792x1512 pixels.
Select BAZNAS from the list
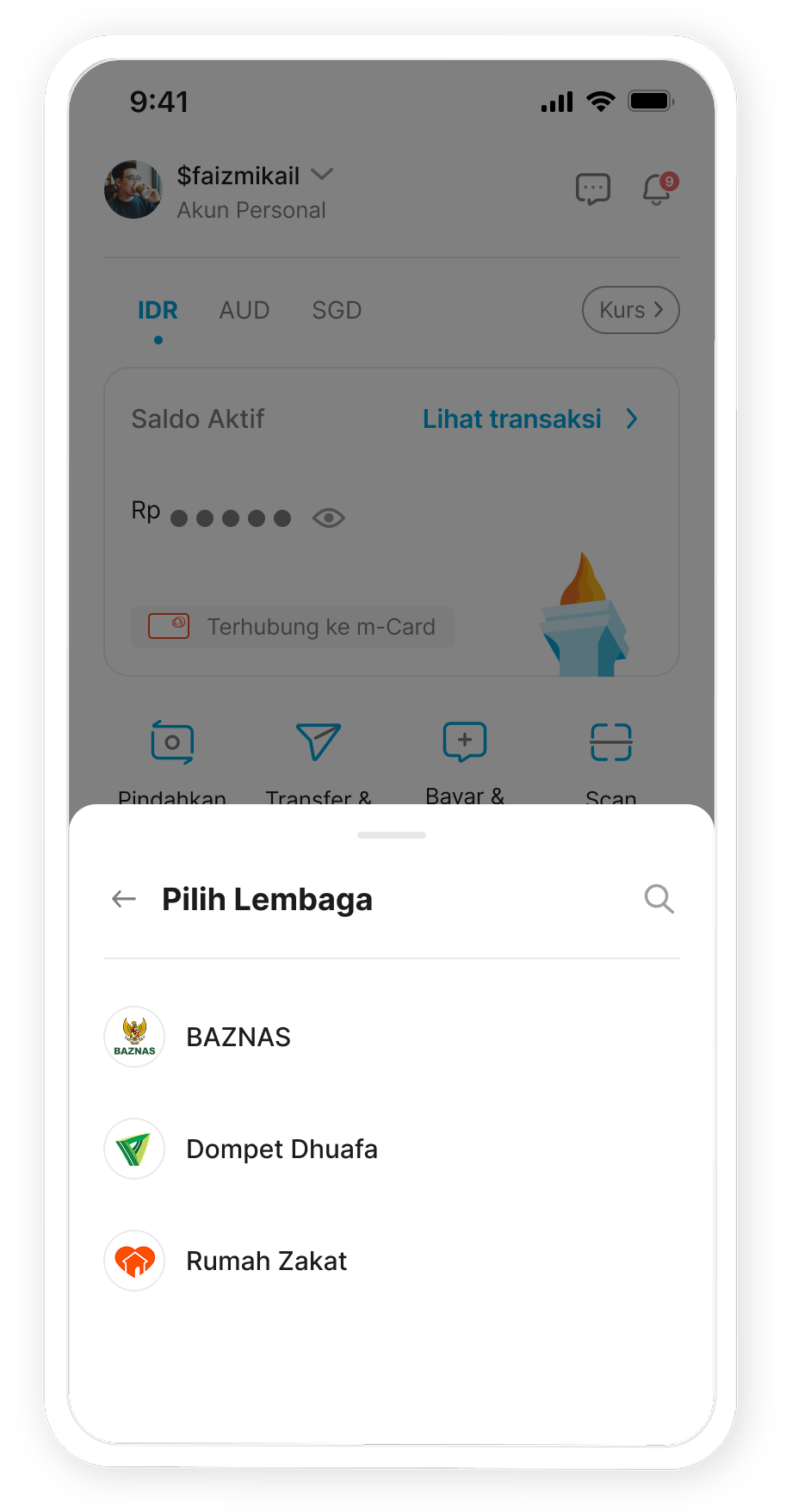[x=238, y=1037]
